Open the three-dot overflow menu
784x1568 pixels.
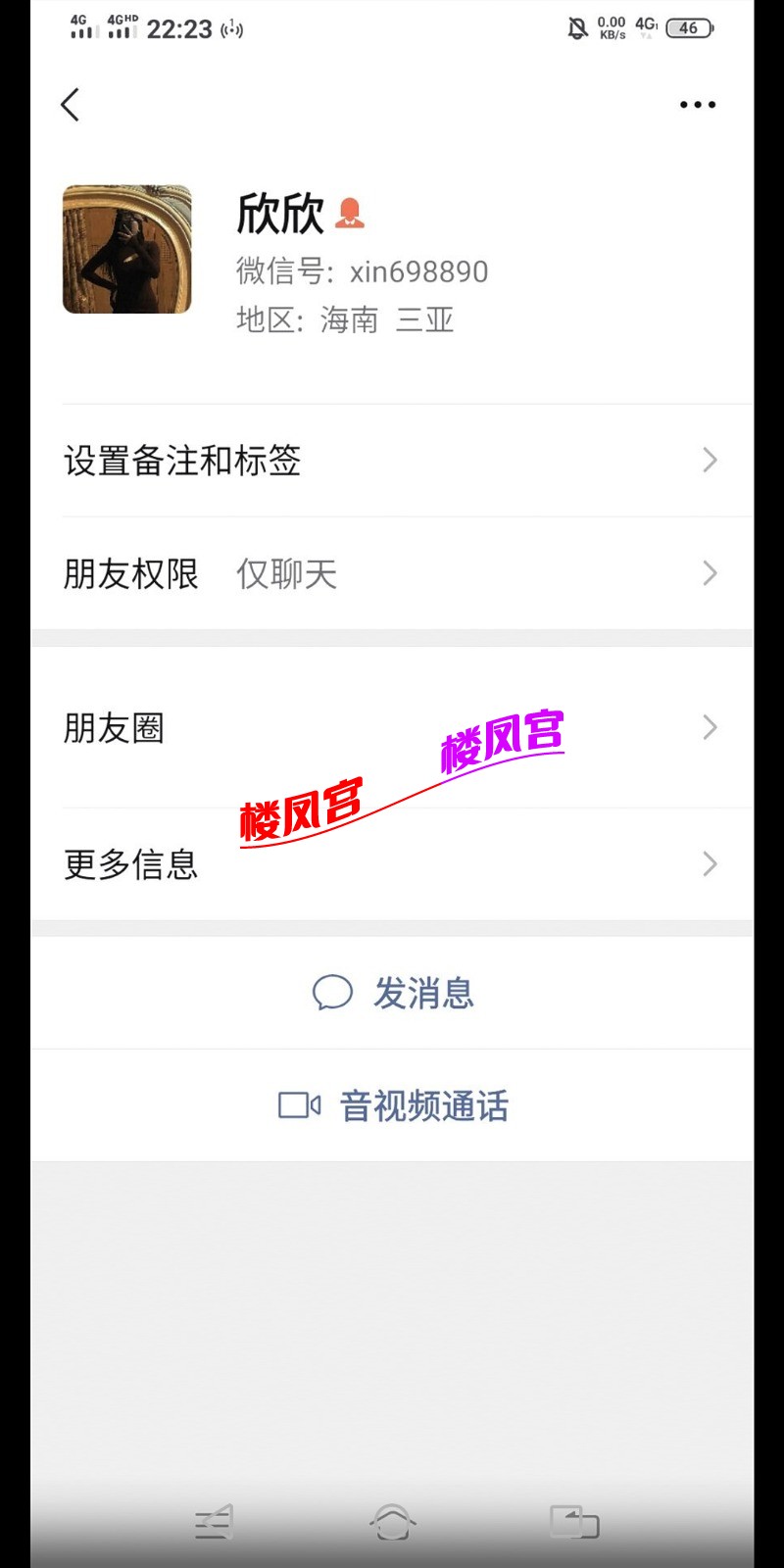point(697,105)
